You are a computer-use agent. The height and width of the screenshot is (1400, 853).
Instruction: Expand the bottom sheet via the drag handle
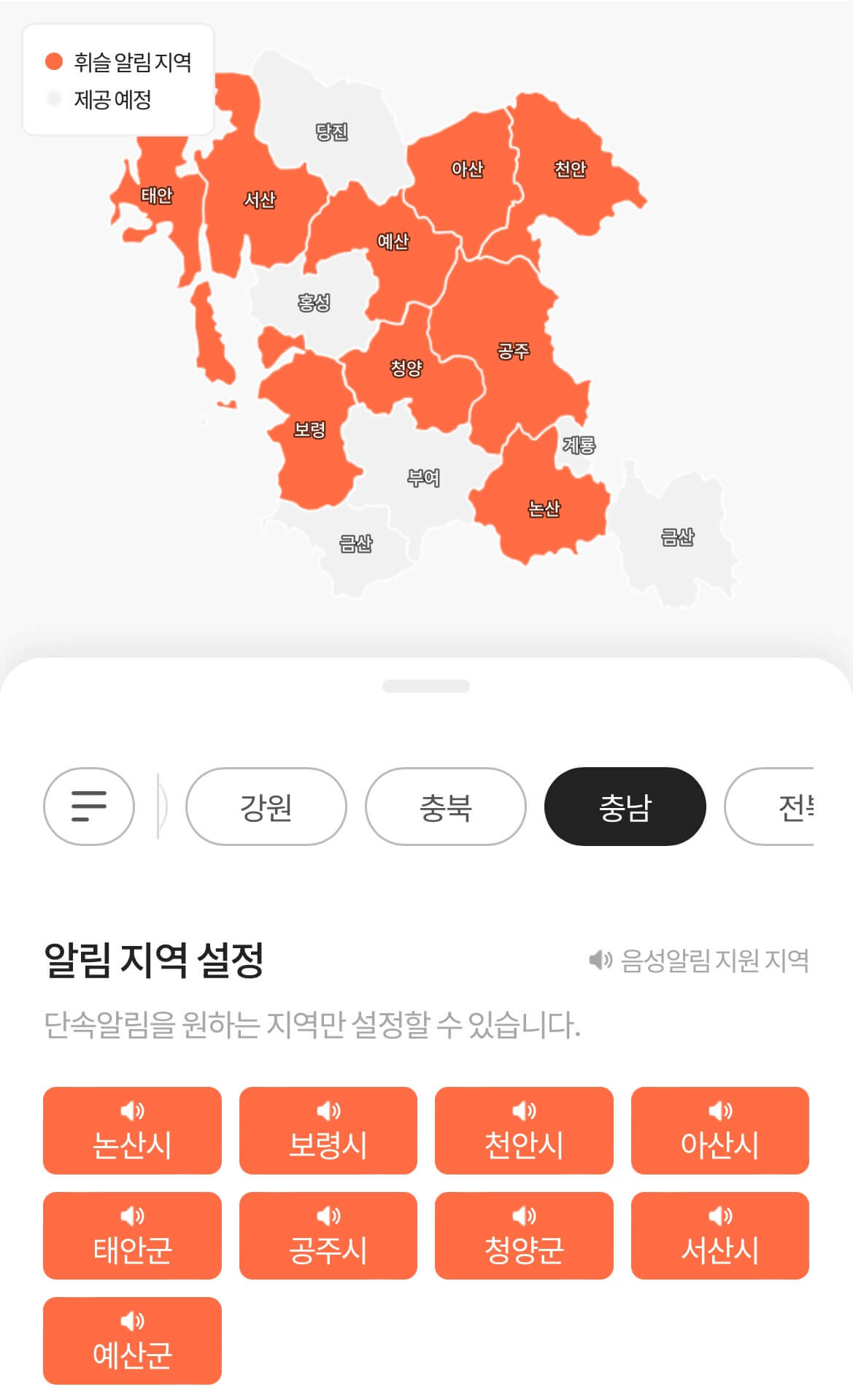pyautogui.click(x=426, y=685)
